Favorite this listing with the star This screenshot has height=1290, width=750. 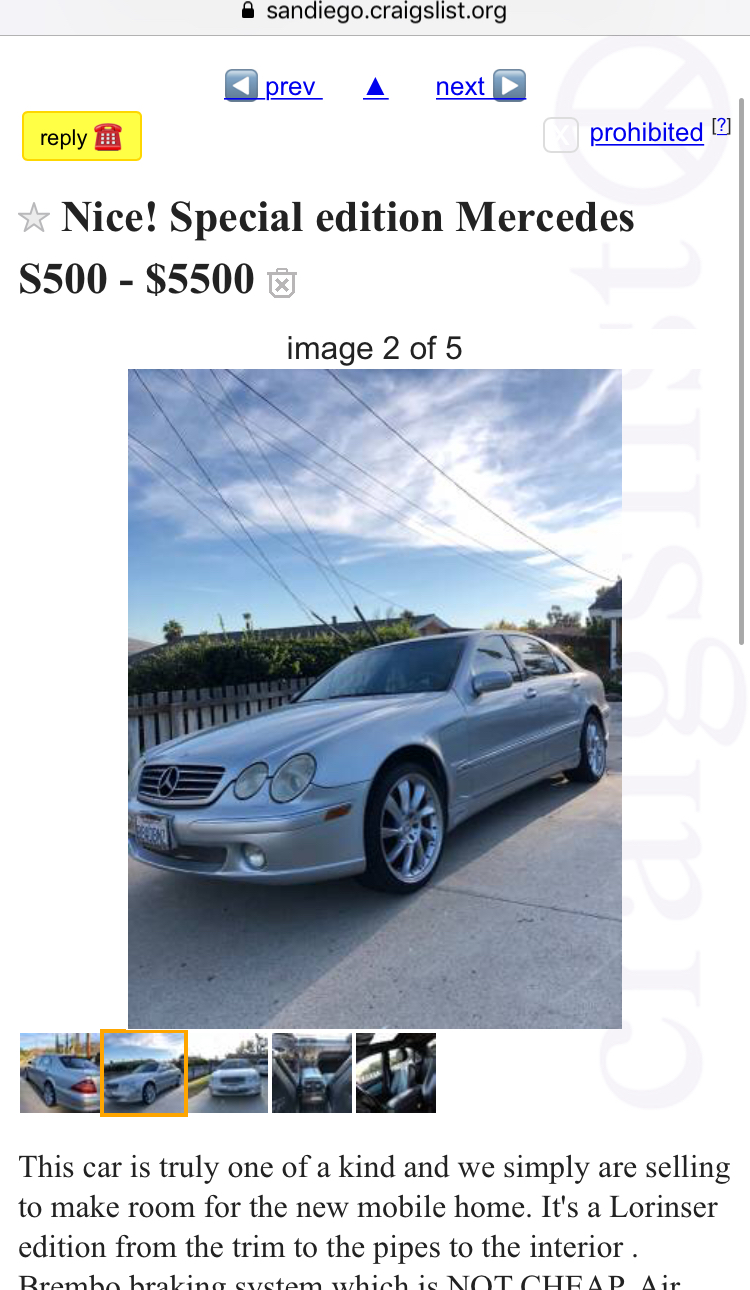[x=34, y=218]
